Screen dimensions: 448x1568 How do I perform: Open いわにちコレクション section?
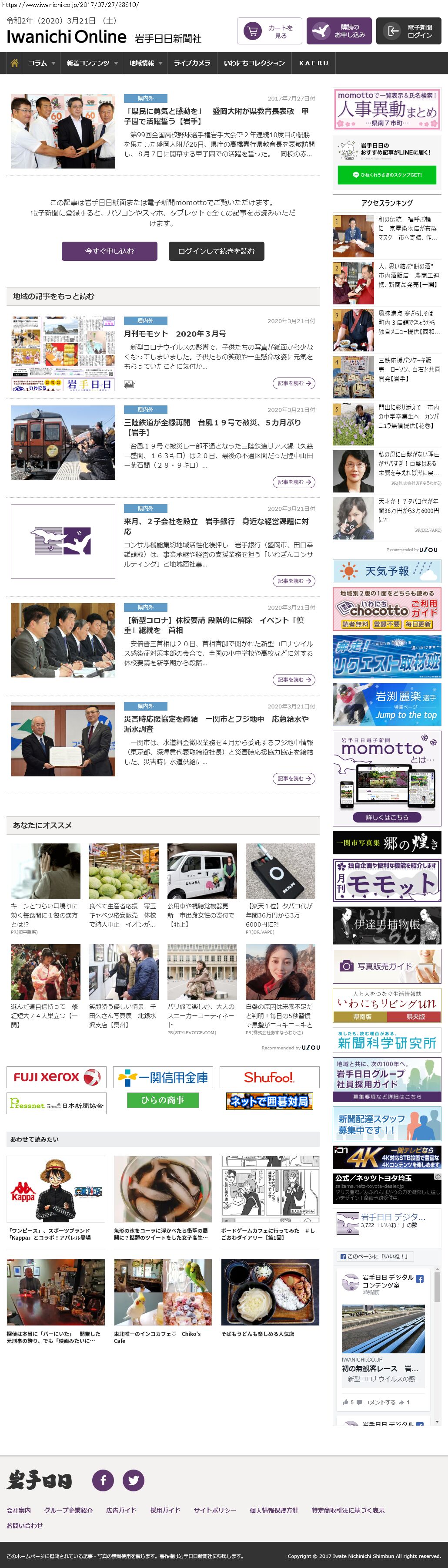(x=254, y=63)
